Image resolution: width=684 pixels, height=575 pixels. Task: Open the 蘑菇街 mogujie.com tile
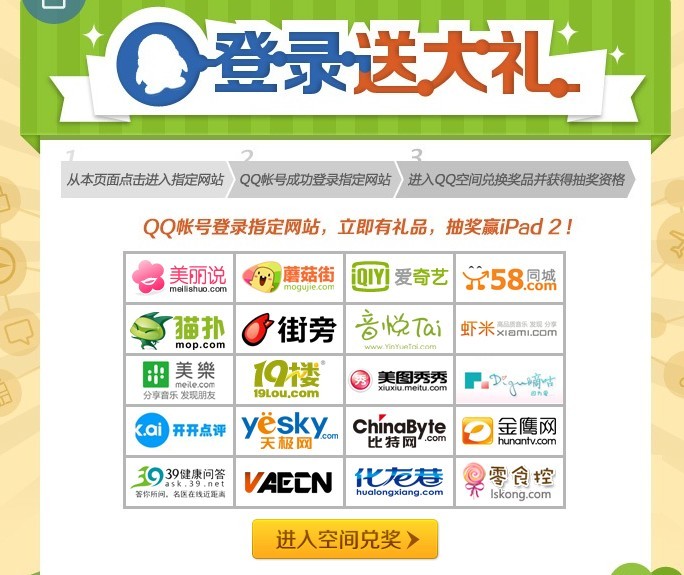pyautogui.click(x=289, y=278)
